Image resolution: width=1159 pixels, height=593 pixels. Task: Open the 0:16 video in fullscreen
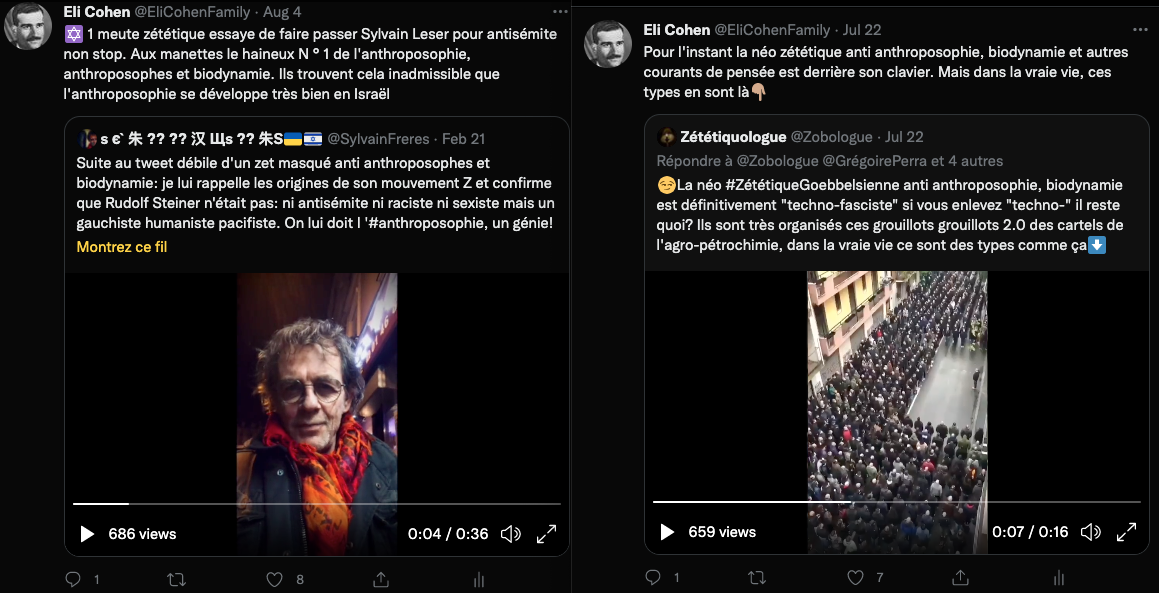pyautogui.click(x=1126, y=532)
